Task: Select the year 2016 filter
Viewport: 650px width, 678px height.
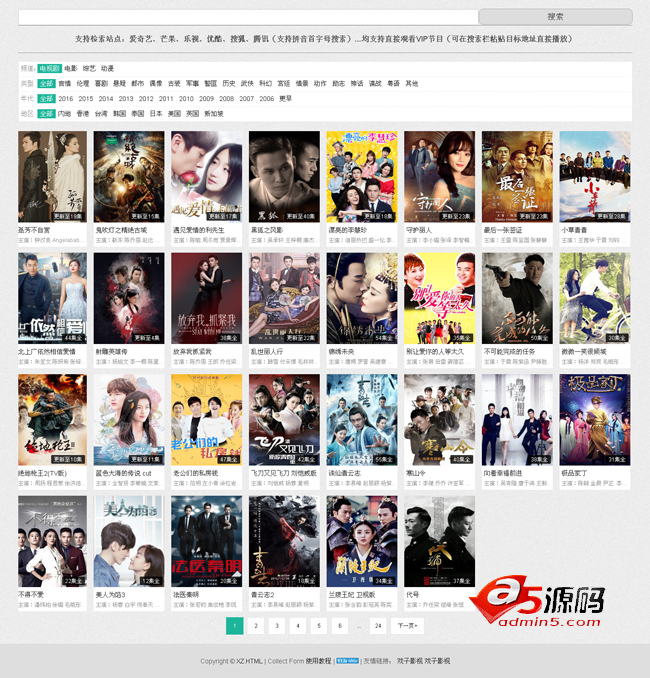Action: [66, 99]
